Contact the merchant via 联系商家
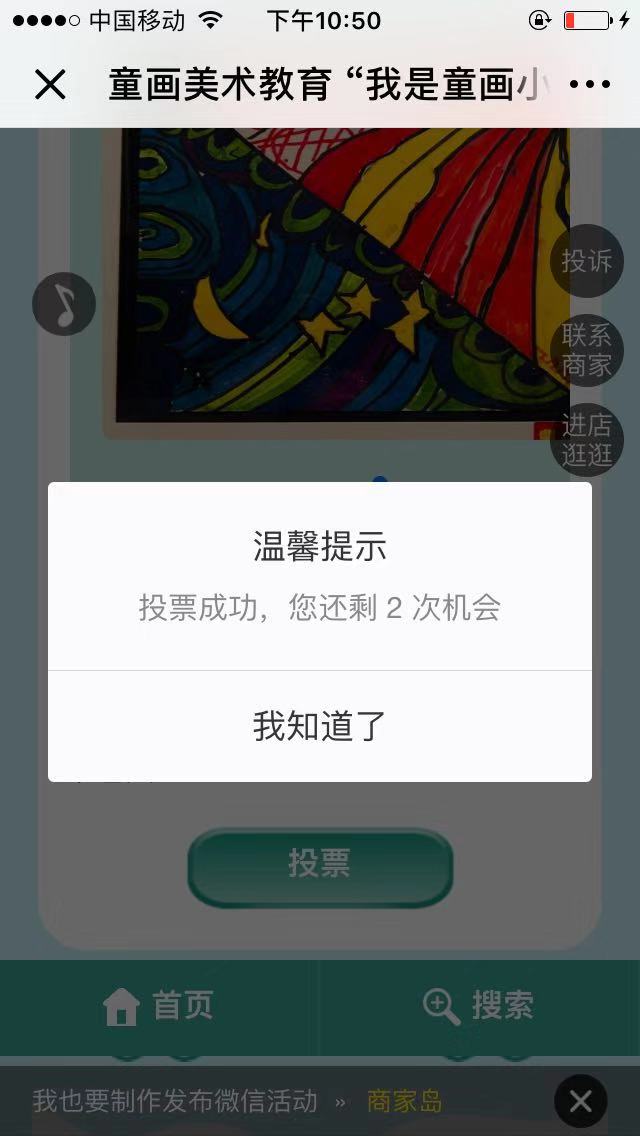640x1136 pixels. pos(586,350)
